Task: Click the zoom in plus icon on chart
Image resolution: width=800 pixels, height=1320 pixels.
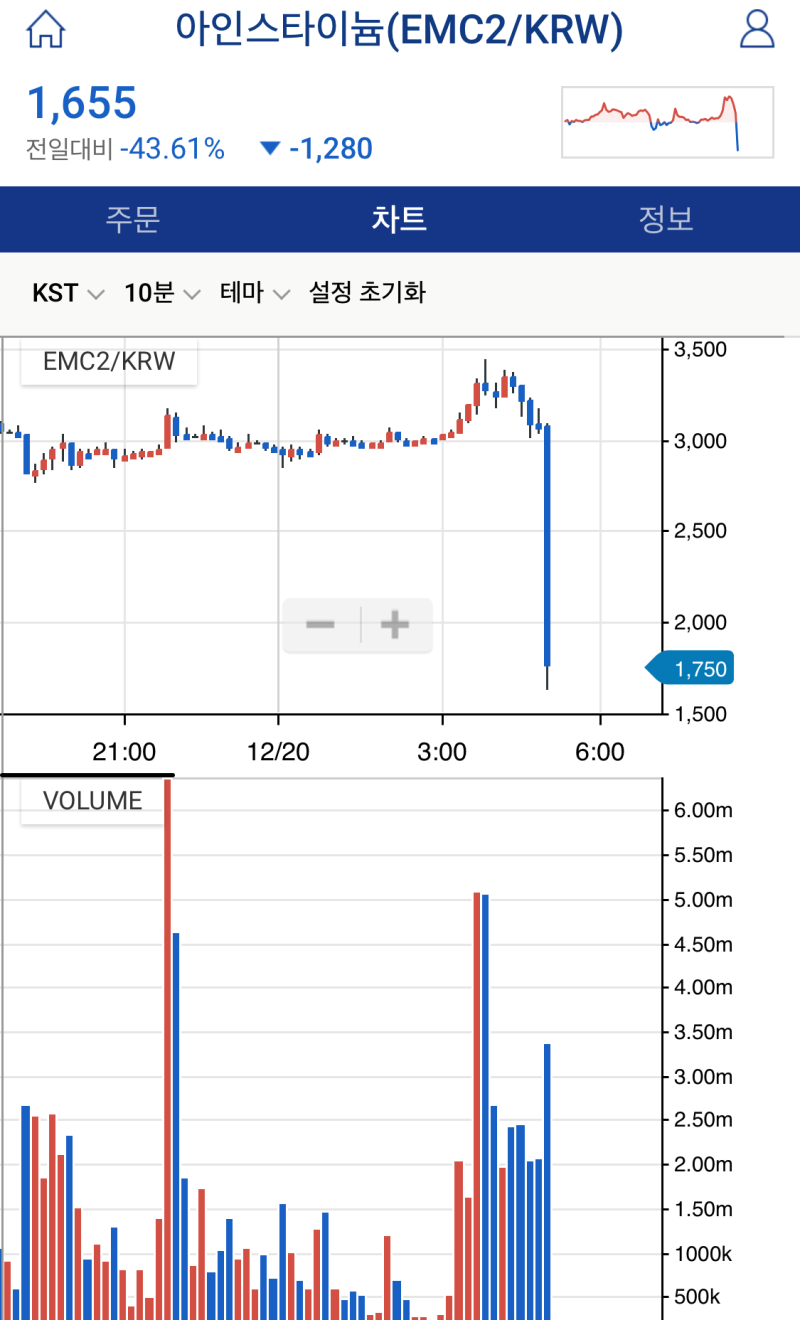Action: click(x=394, y=625)
